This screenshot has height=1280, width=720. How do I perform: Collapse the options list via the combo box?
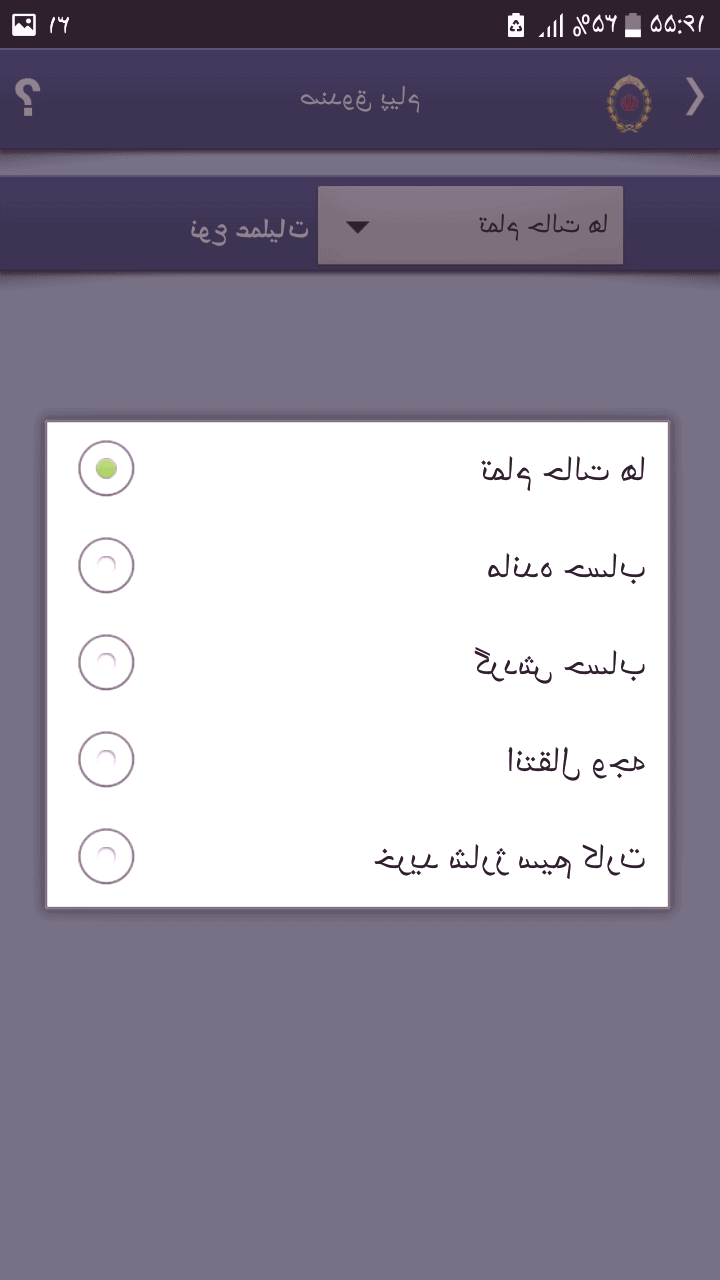coord(470,224)
